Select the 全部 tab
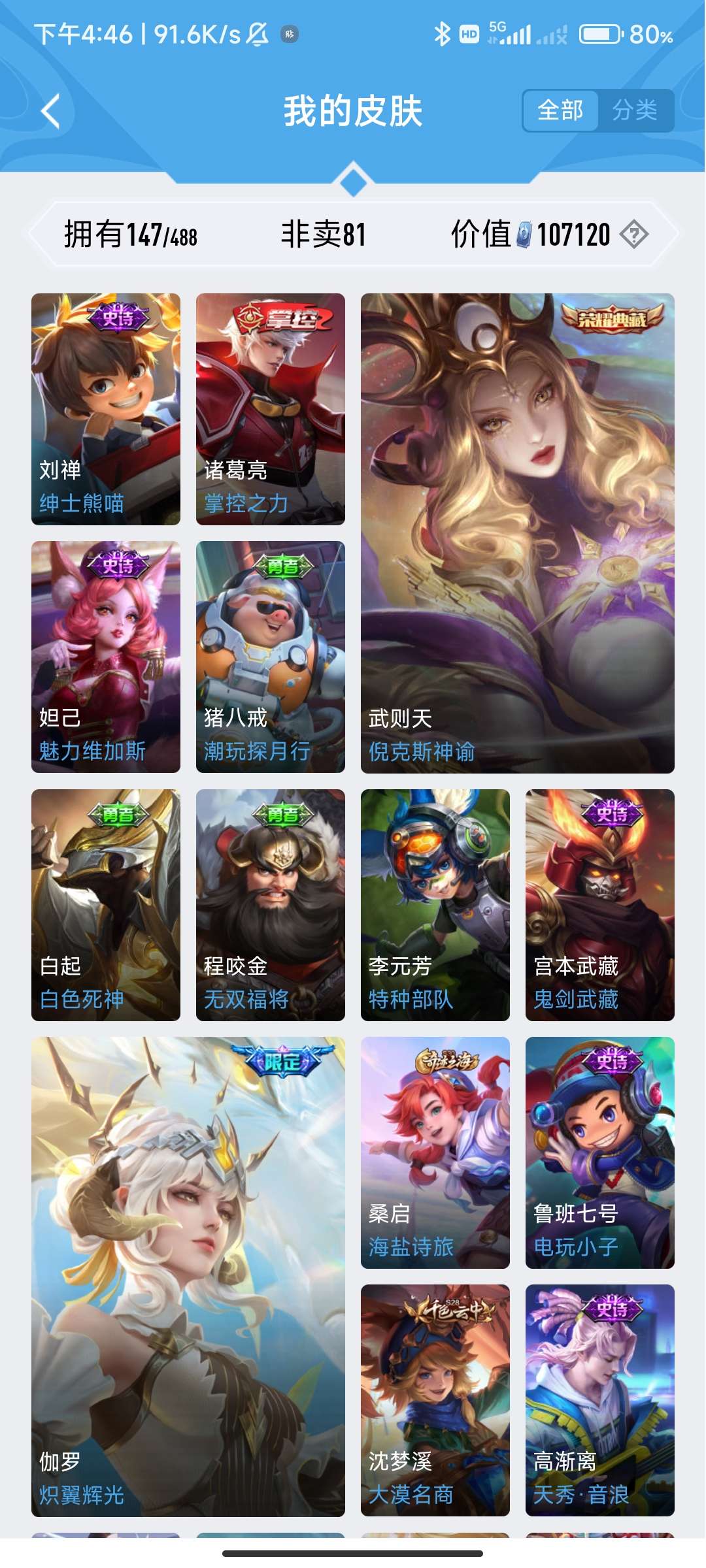The height and width of the screenshot is (1568, 706). [x=561, y=110]
